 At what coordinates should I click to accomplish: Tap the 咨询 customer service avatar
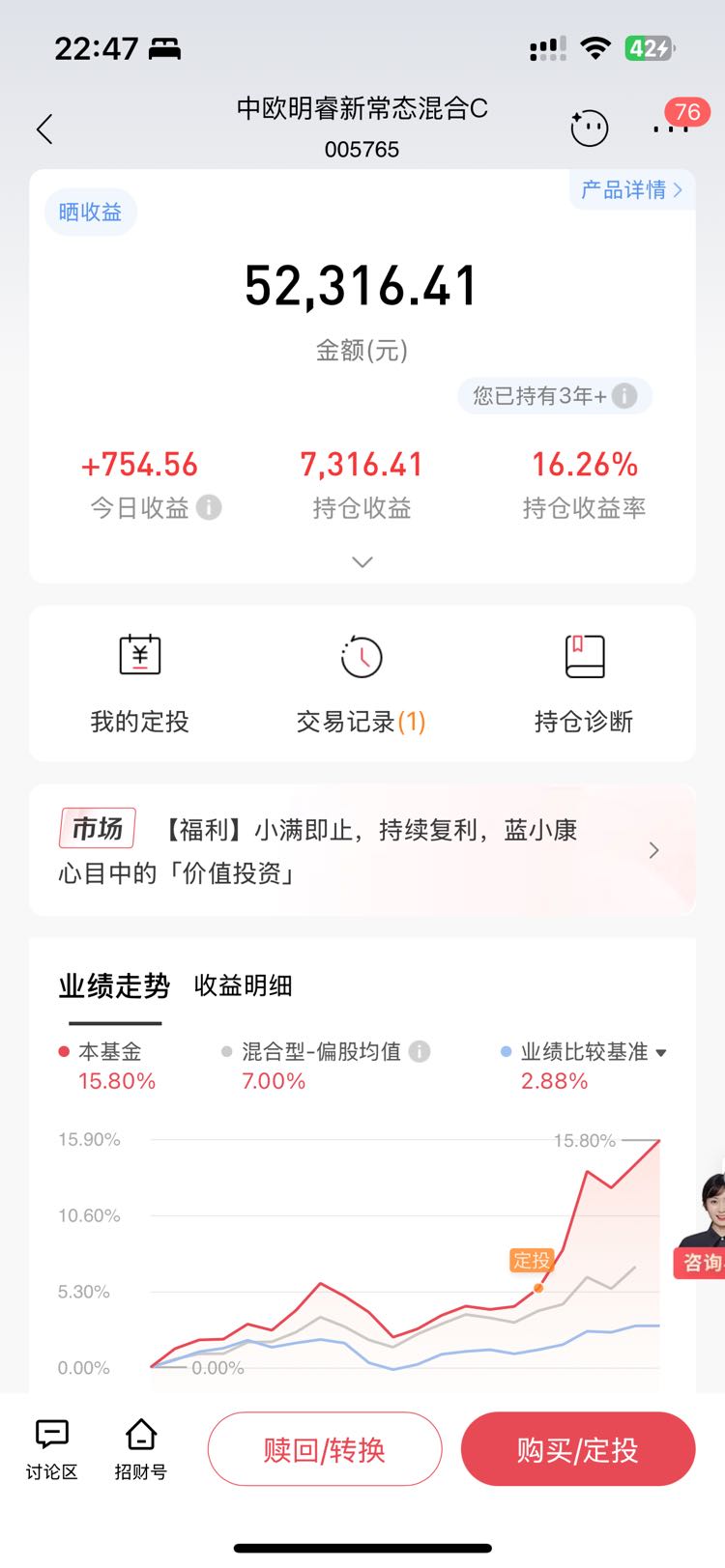[x=702, y=1223]
